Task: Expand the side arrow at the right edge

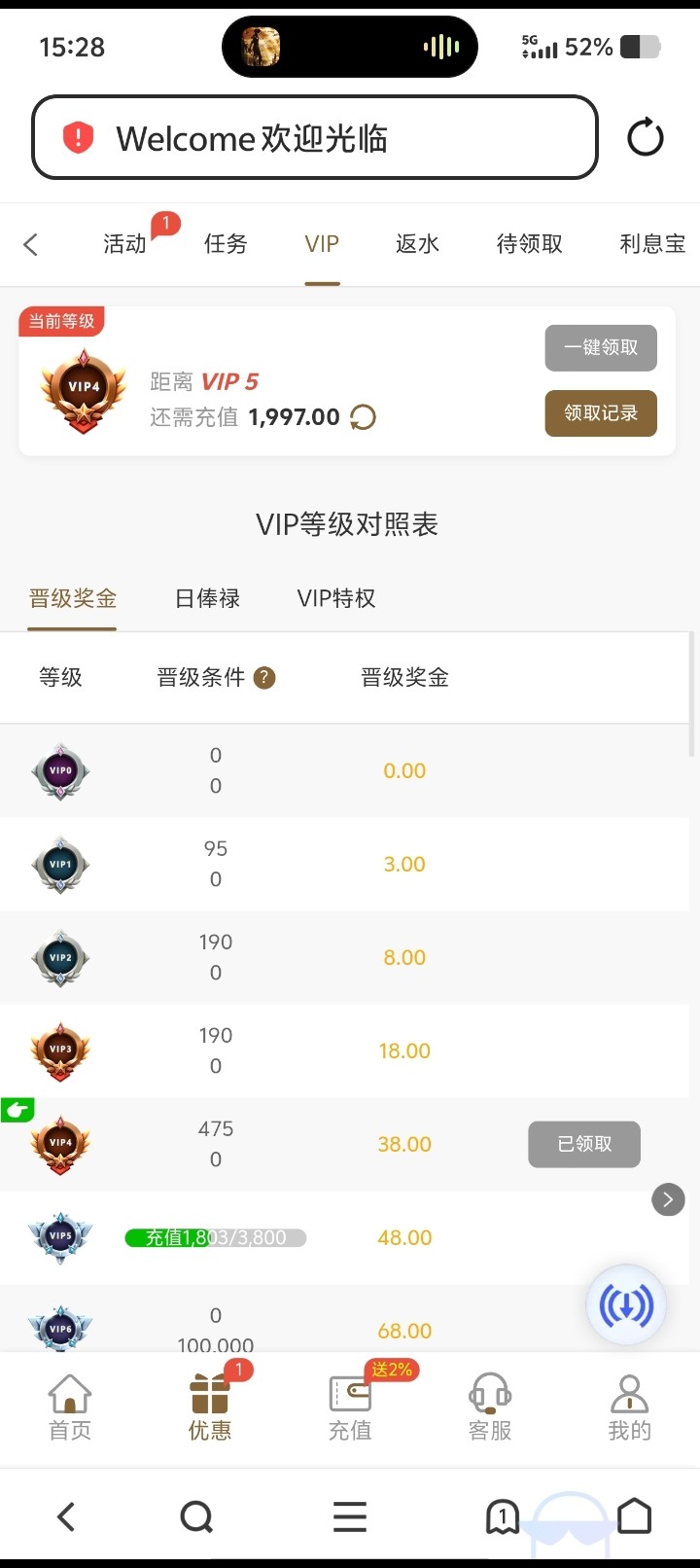Action: (x=668, y=1200)
